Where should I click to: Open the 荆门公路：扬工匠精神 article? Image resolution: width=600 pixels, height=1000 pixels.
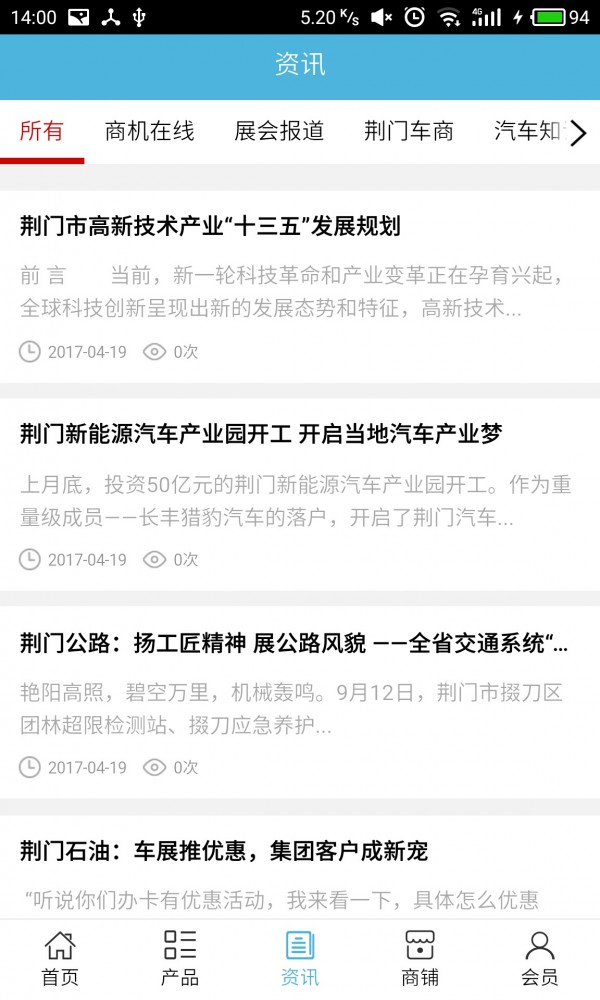click(x=294, y=643)
